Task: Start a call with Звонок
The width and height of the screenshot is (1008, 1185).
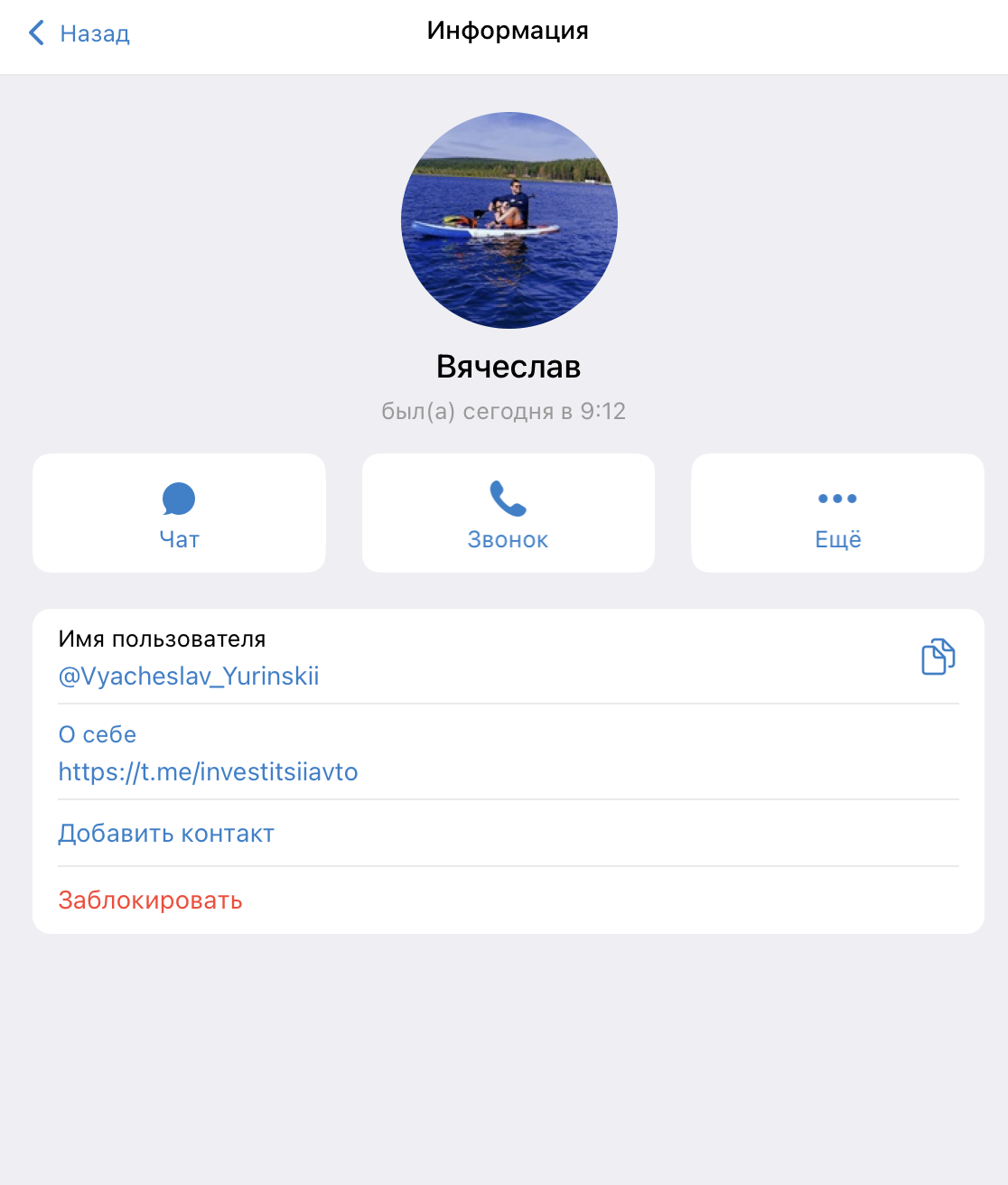Action: click(x=508, y=513)
